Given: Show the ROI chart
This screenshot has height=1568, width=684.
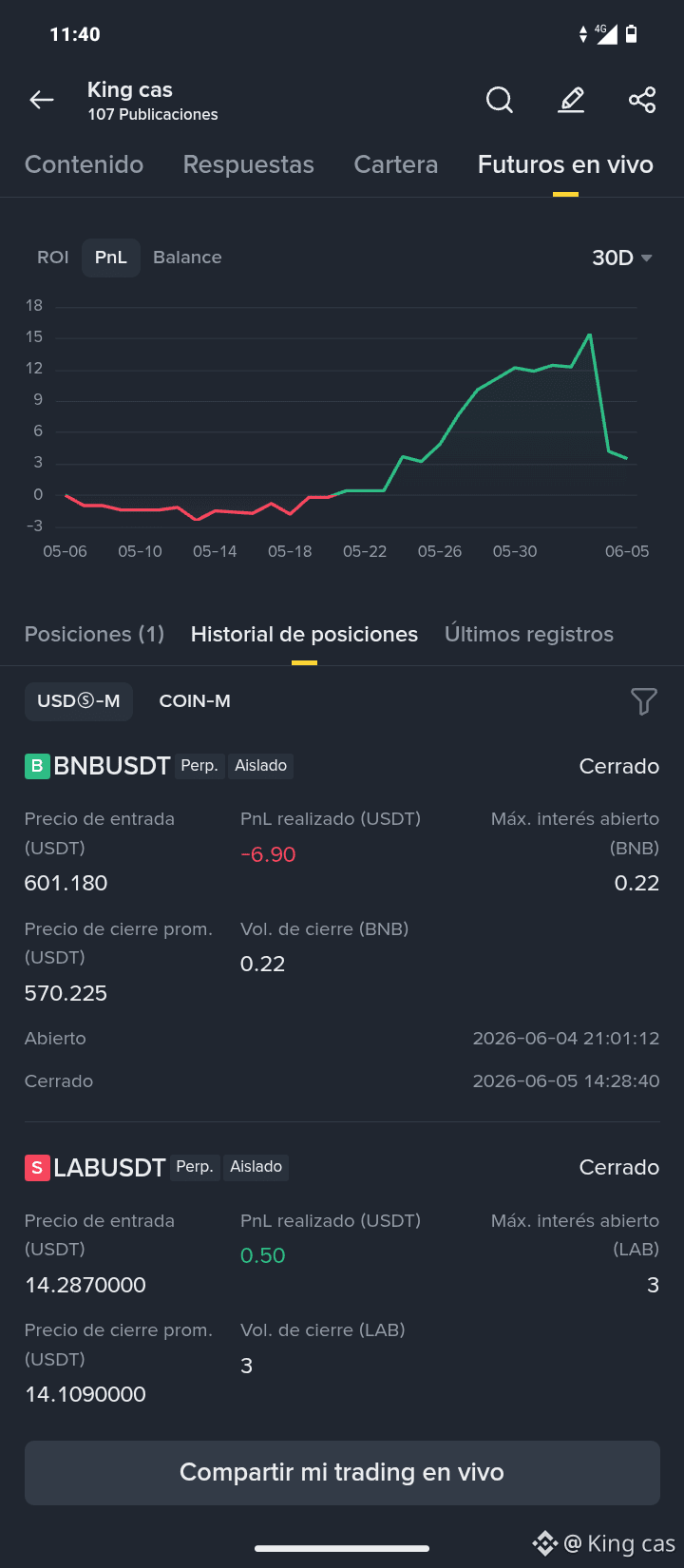Looking at the screenshot, I should [53, 258].
